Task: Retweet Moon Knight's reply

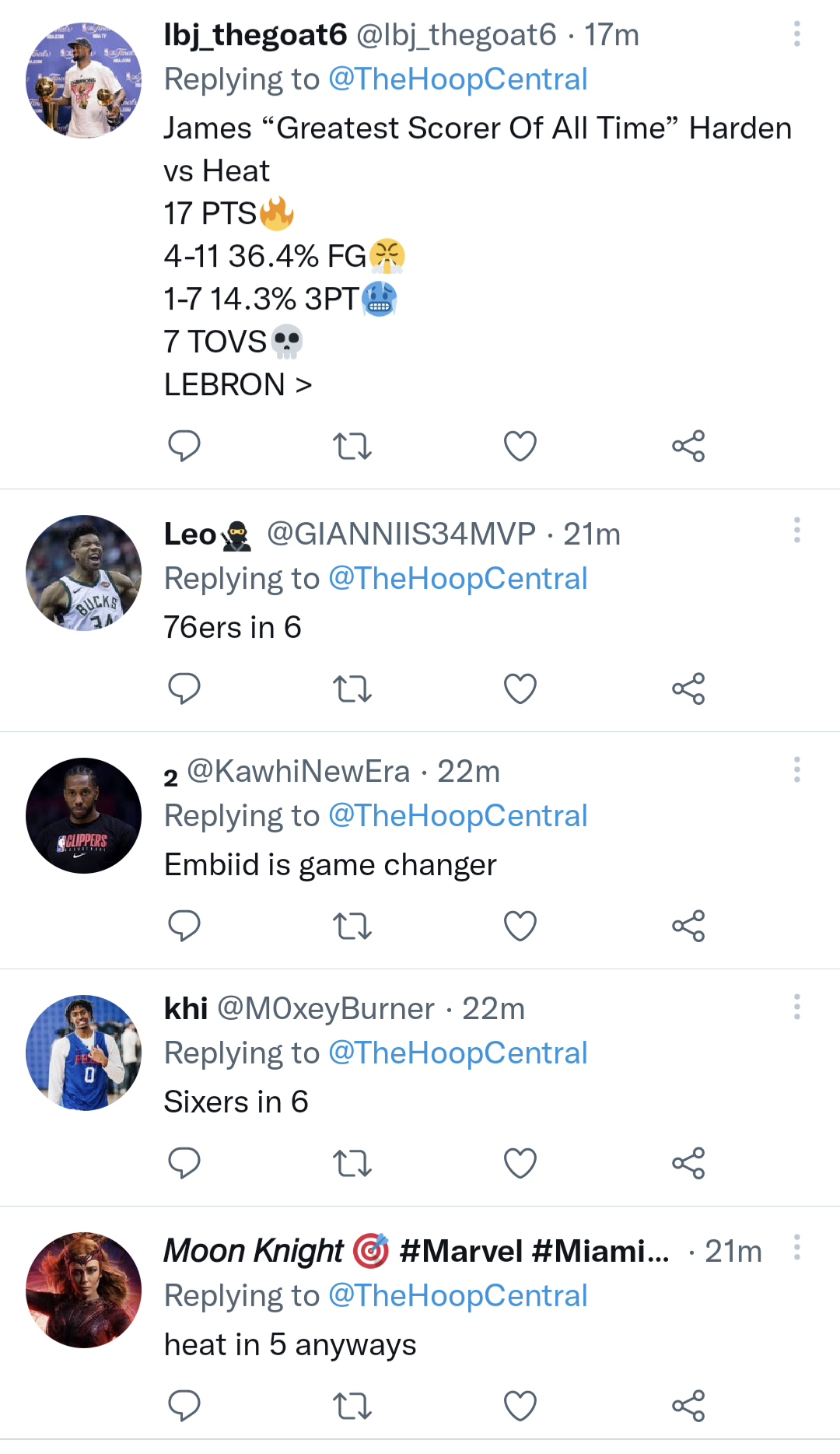Action: click(352, 1405)
